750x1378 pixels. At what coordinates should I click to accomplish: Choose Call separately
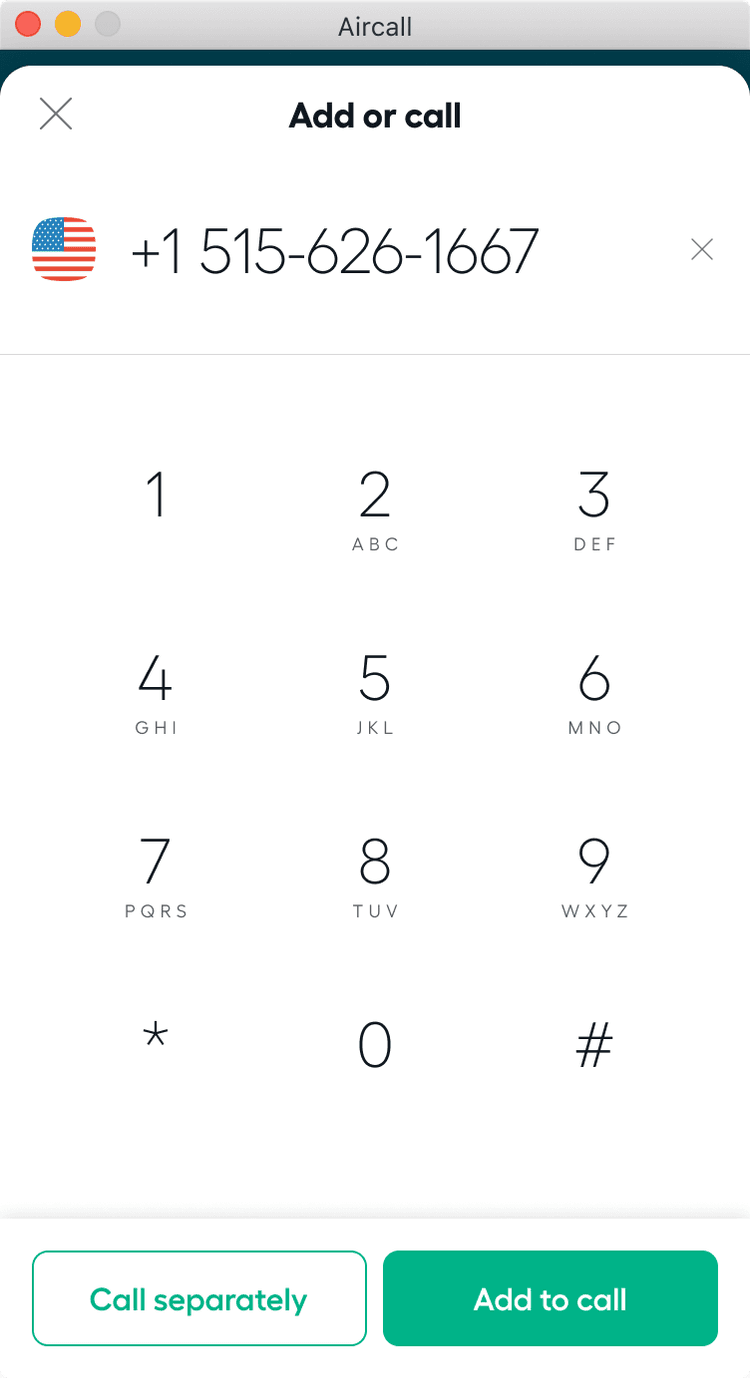coord(199,1298)
